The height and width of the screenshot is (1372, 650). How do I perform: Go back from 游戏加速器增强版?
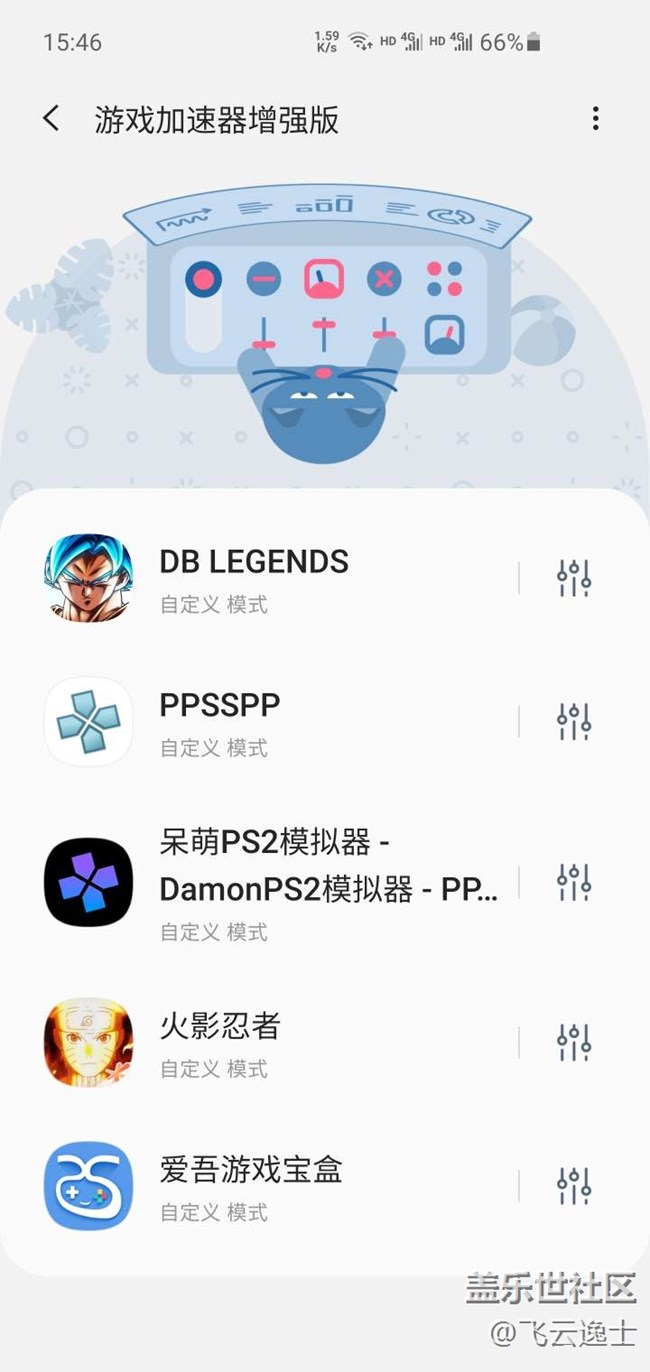(52, 119)
